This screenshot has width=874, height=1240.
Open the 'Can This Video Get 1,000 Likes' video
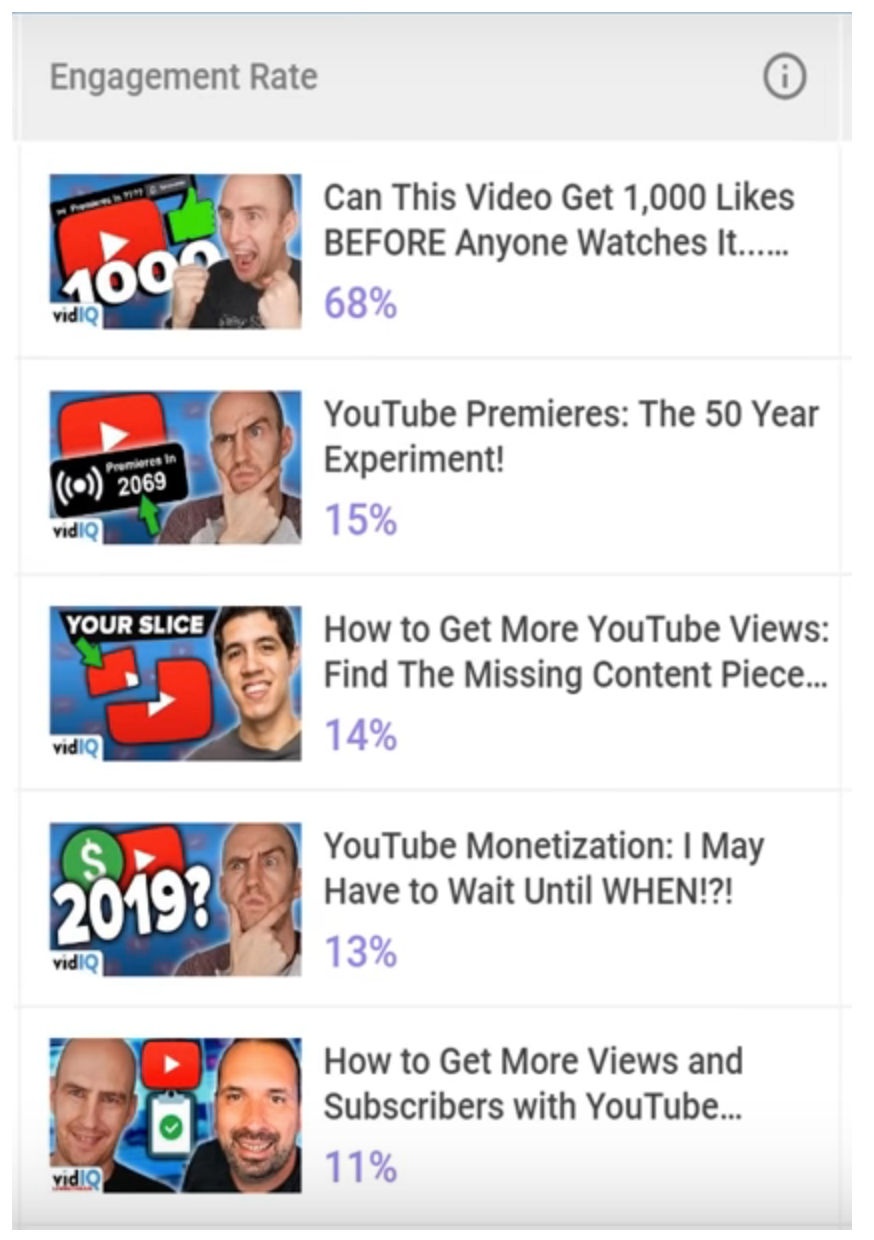point(558,220)
